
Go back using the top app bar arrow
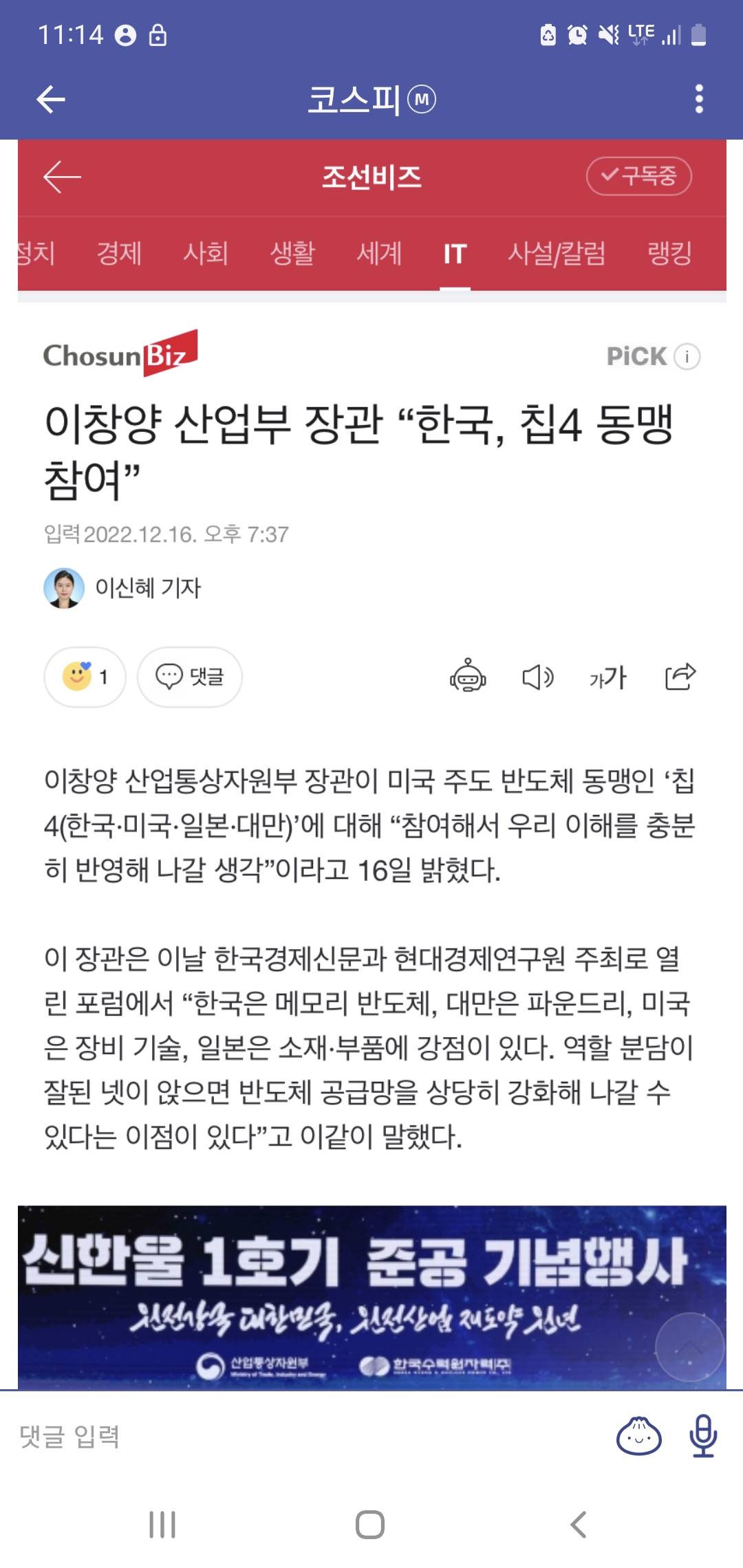pyautogui.click(x=51, y=99)
